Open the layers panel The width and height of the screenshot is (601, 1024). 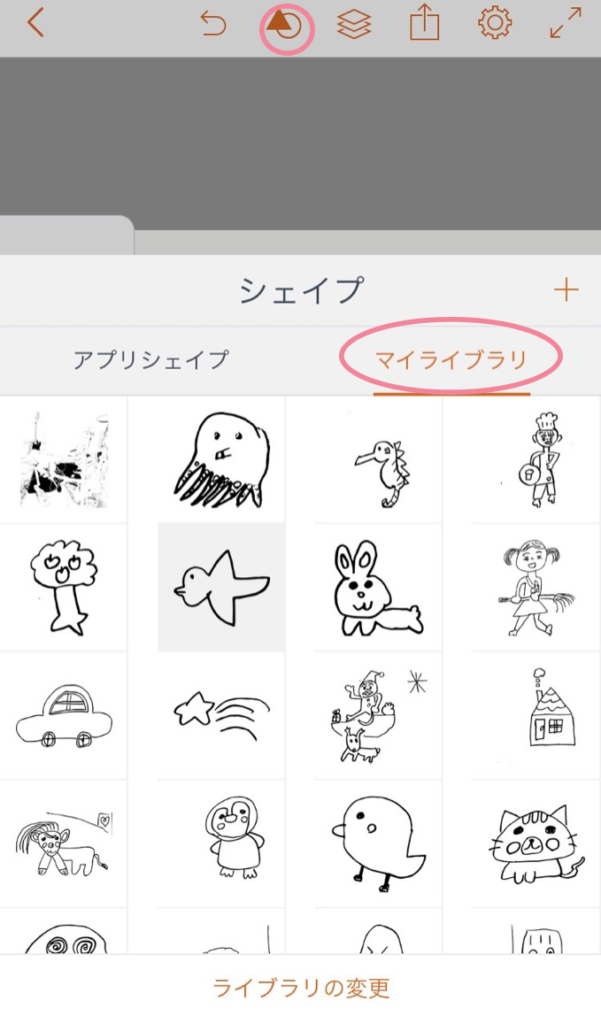(x=354, y=24)
